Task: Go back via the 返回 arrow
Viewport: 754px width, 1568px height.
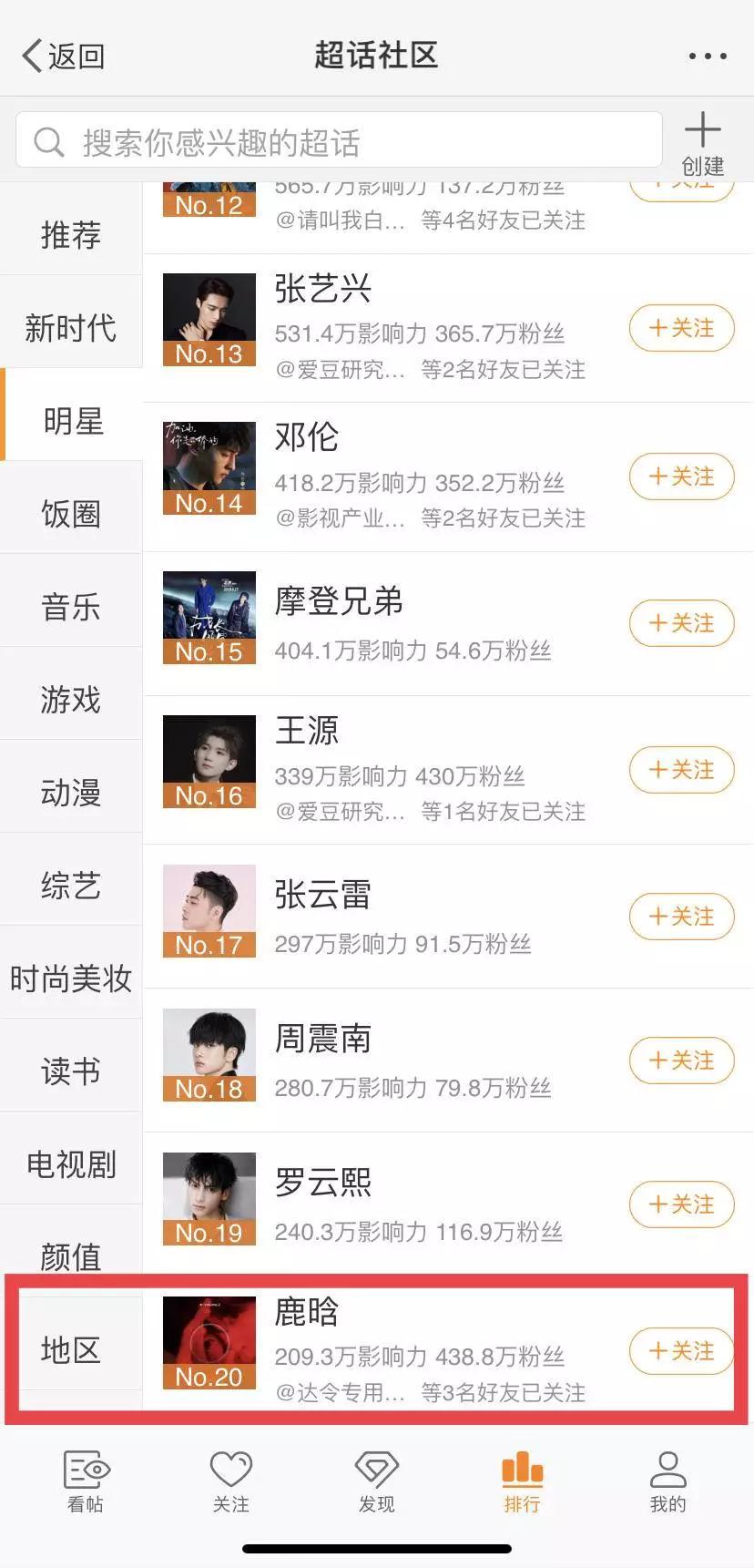Action: point(62,56)
